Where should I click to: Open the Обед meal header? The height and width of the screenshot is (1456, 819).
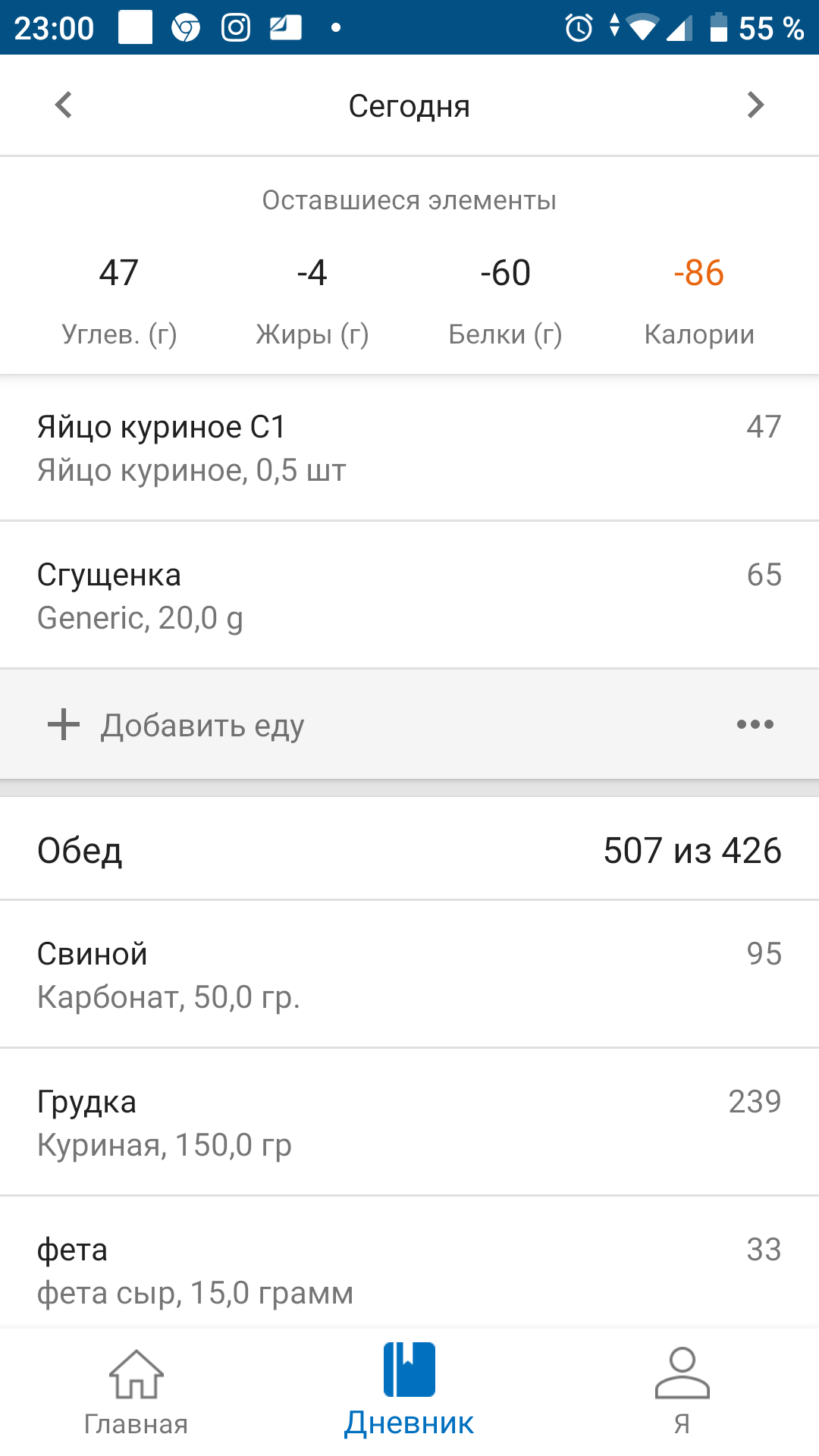pyautogui.click(x=409, y=850)
